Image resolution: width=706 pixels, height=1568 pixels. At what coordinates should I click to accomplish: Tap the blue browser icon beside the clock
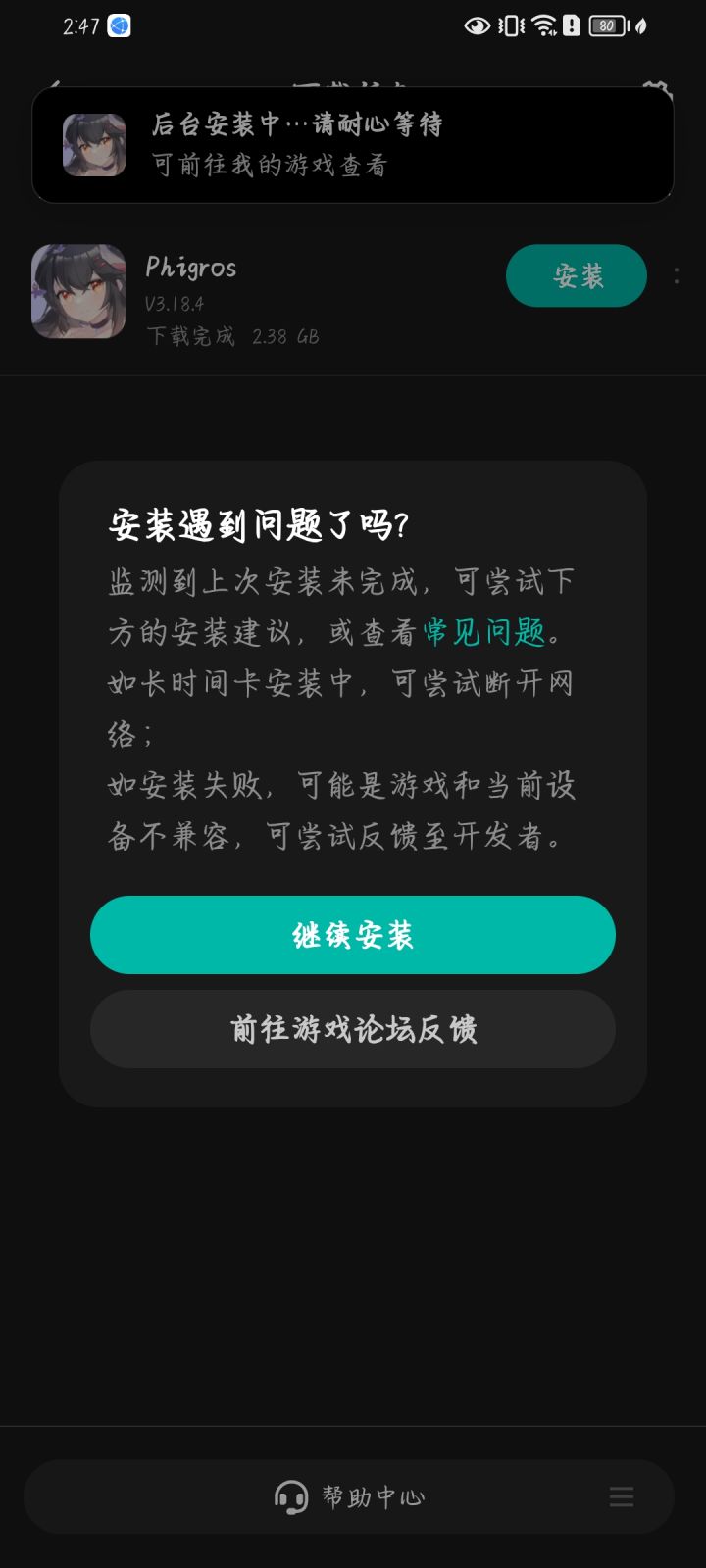(120, 26)
